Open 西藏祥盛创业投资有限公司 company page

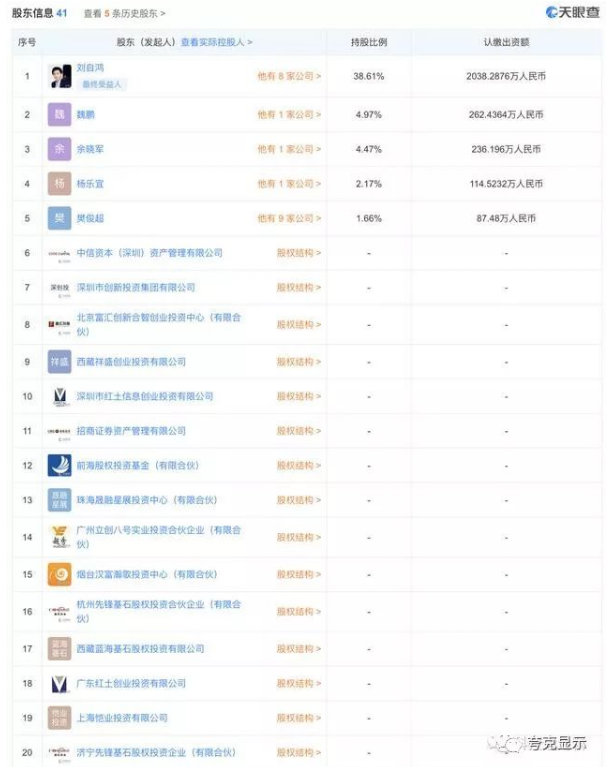click(131, 361)
